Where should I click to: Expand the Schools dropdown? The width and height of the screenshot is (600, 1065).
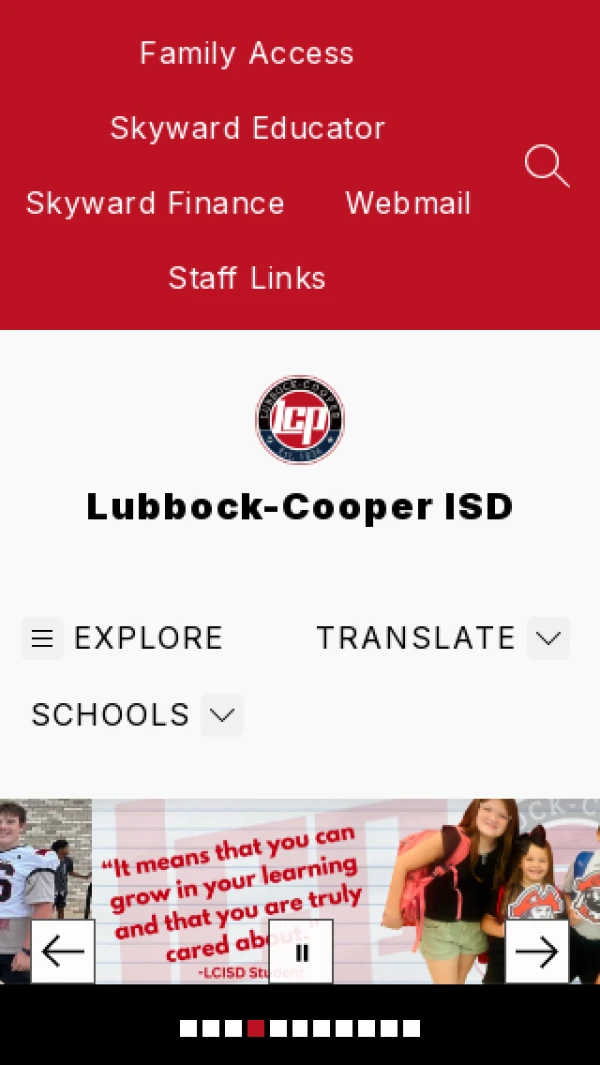tap(222, 715)
